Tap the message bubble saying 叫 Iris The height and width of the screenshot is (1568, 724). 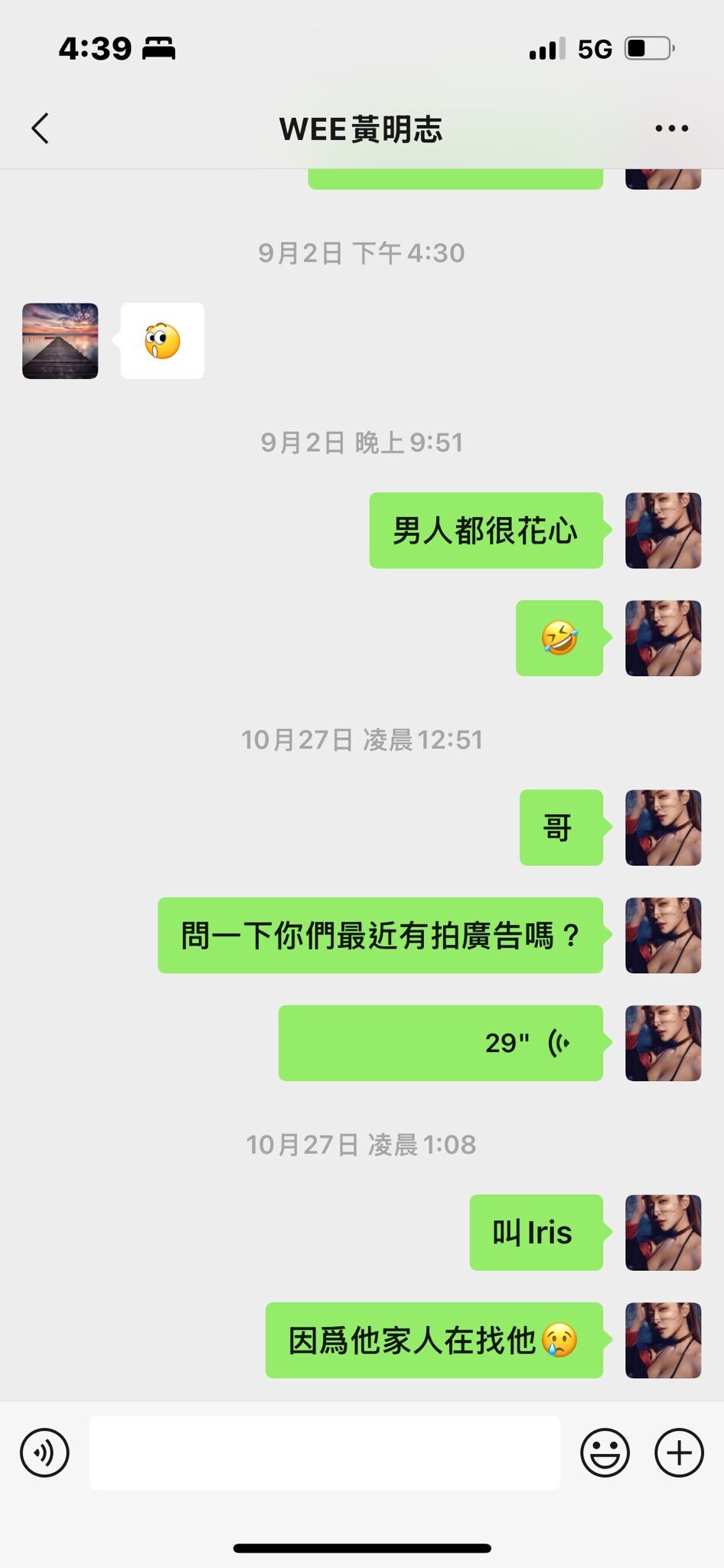(535, 1233)
